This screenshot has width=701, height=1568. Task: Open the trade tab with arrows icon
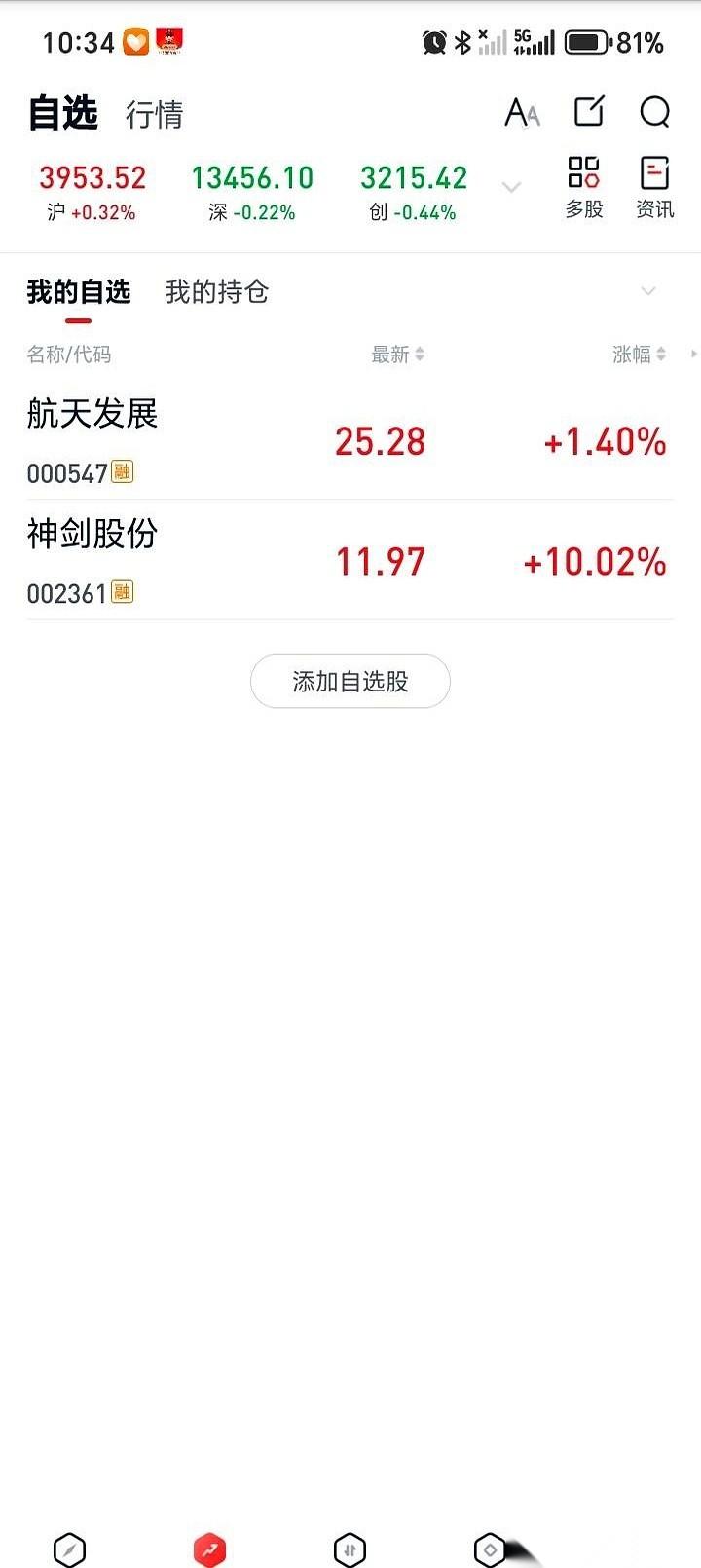coord(350,1549)
